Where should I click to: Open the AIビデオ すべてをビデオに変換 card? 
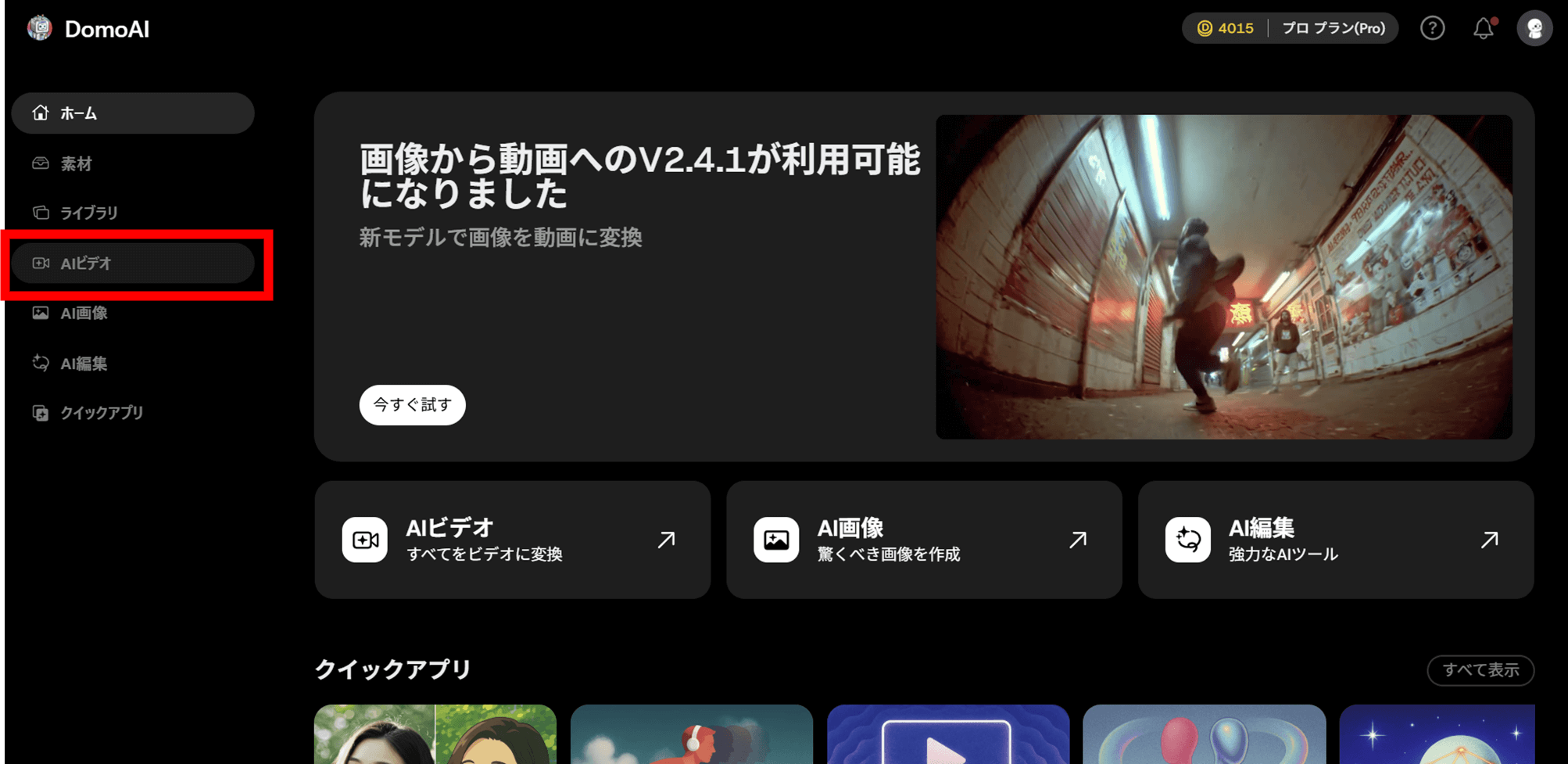point(512,540)
